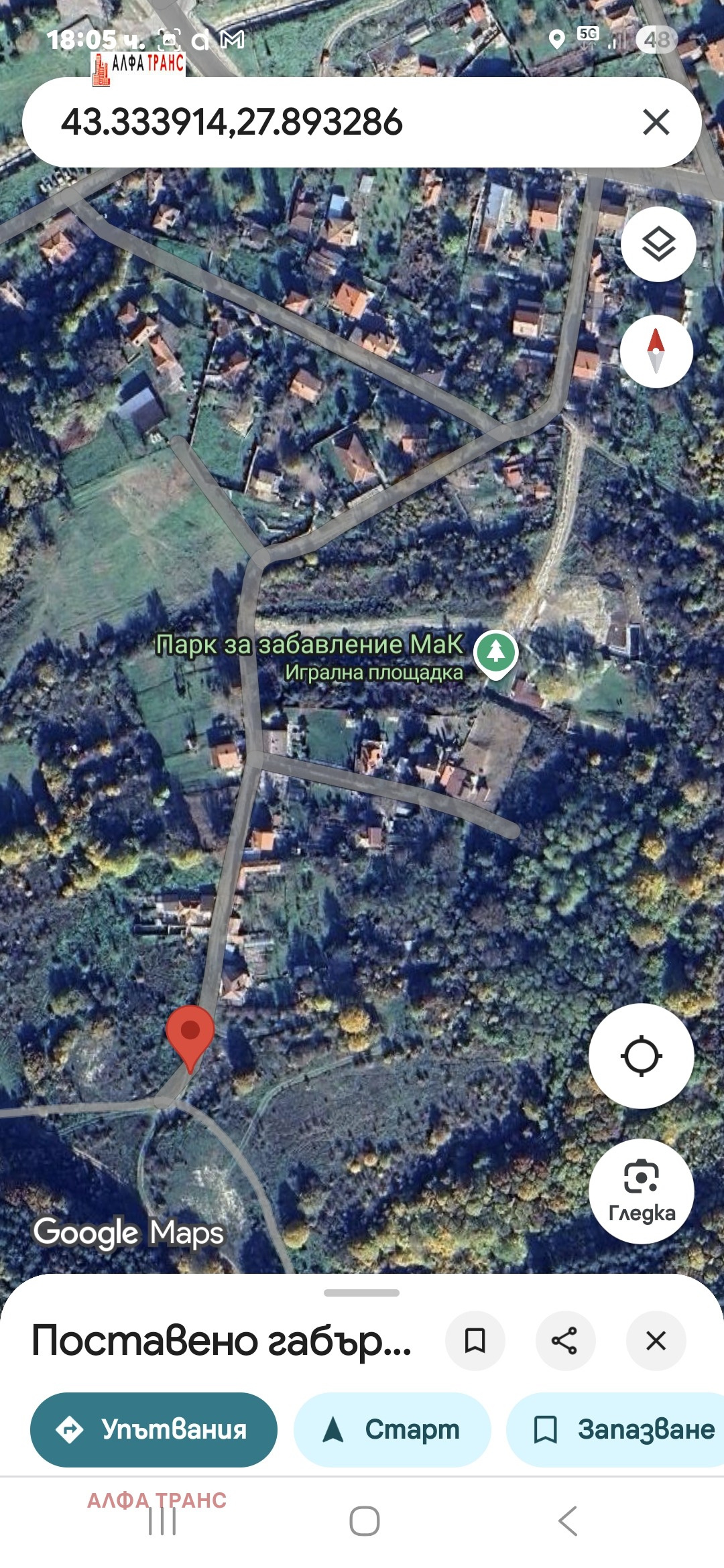Screen dimensions: 724x1568
Task: Bookmark the dropped pin in the panel header
Action: click(x=475, y=1341)
